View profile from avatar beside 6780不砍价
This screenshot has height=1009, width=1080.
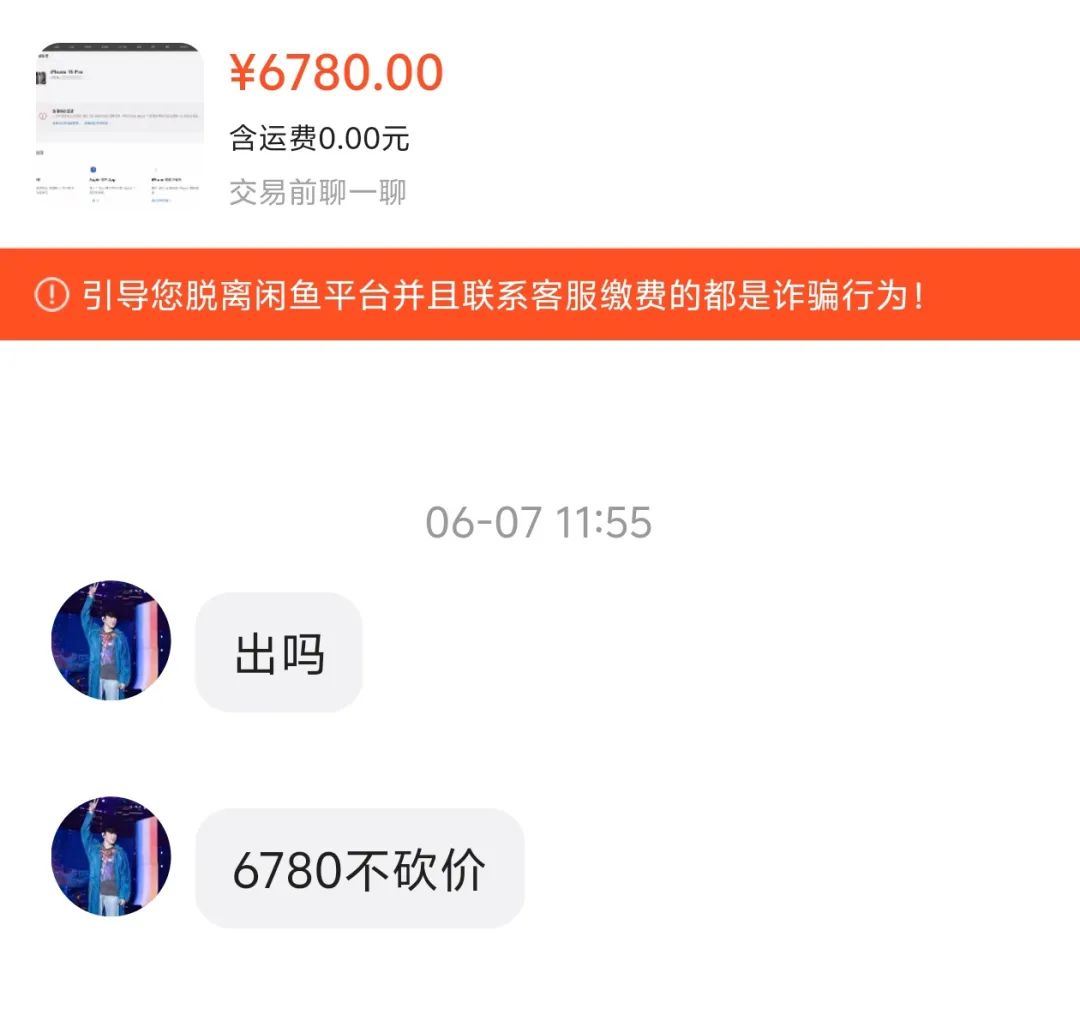click(111, 857)
